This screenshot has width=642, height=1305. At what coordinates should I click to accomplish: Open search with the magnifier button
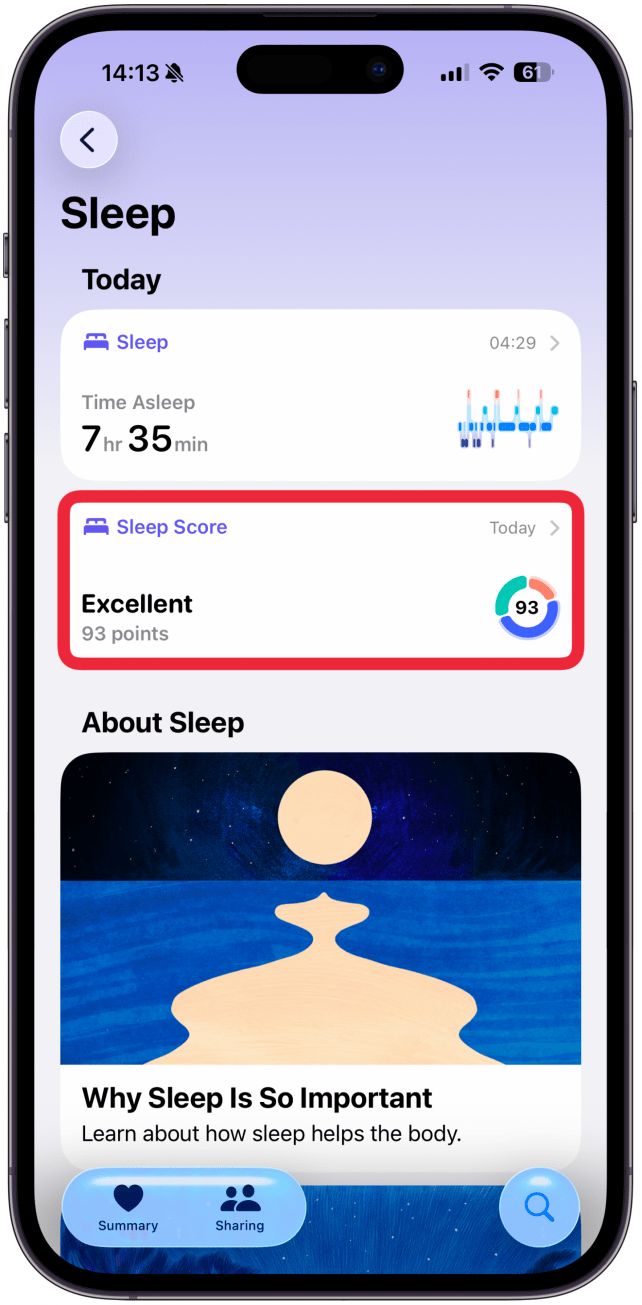click(x=539, y=1207)
